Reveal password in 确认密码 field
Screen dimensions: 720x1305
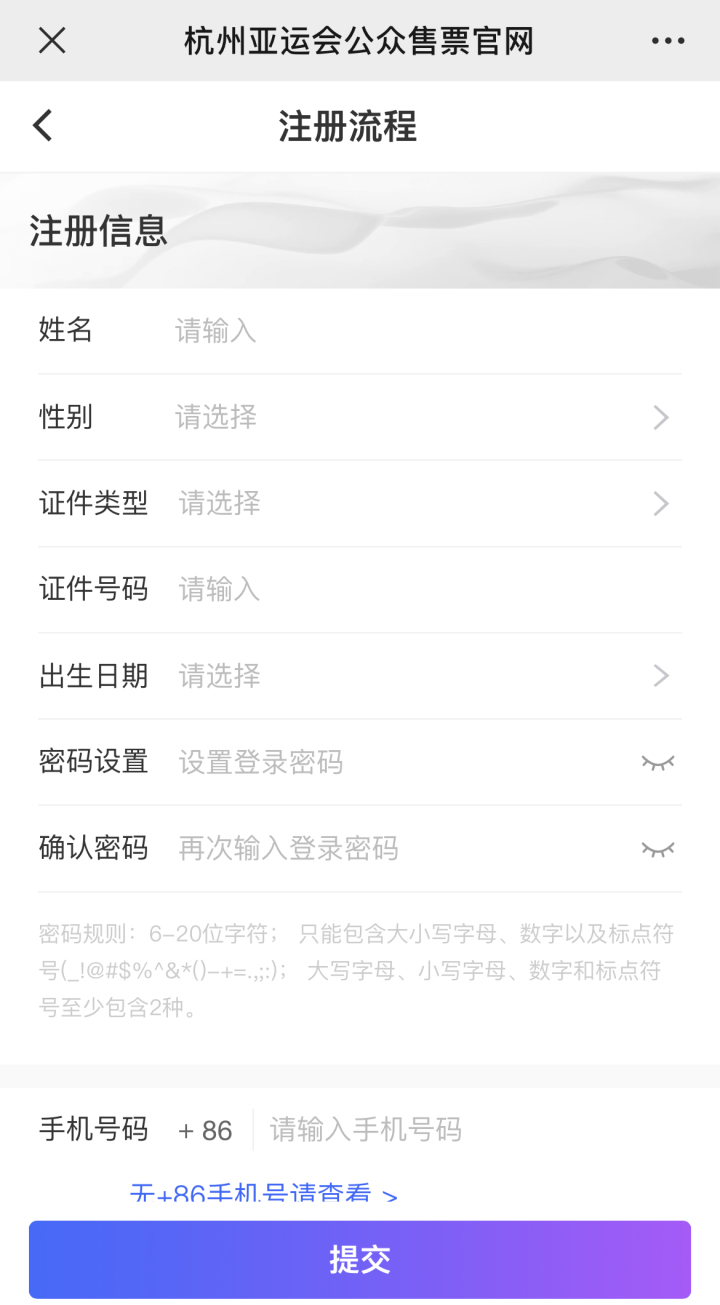point(657,850)
